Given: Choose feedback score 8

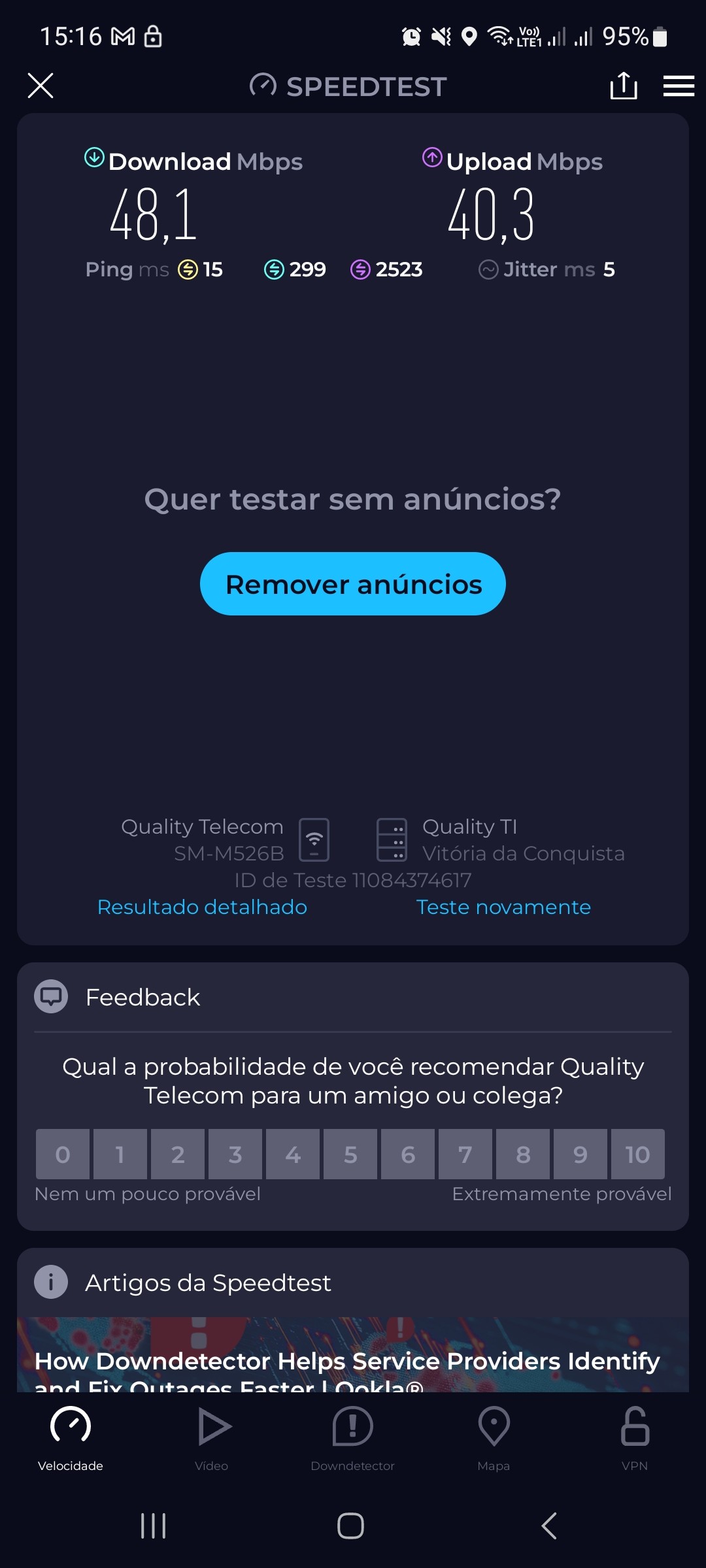Looking at the screenshot, I should click(523, 1154).
